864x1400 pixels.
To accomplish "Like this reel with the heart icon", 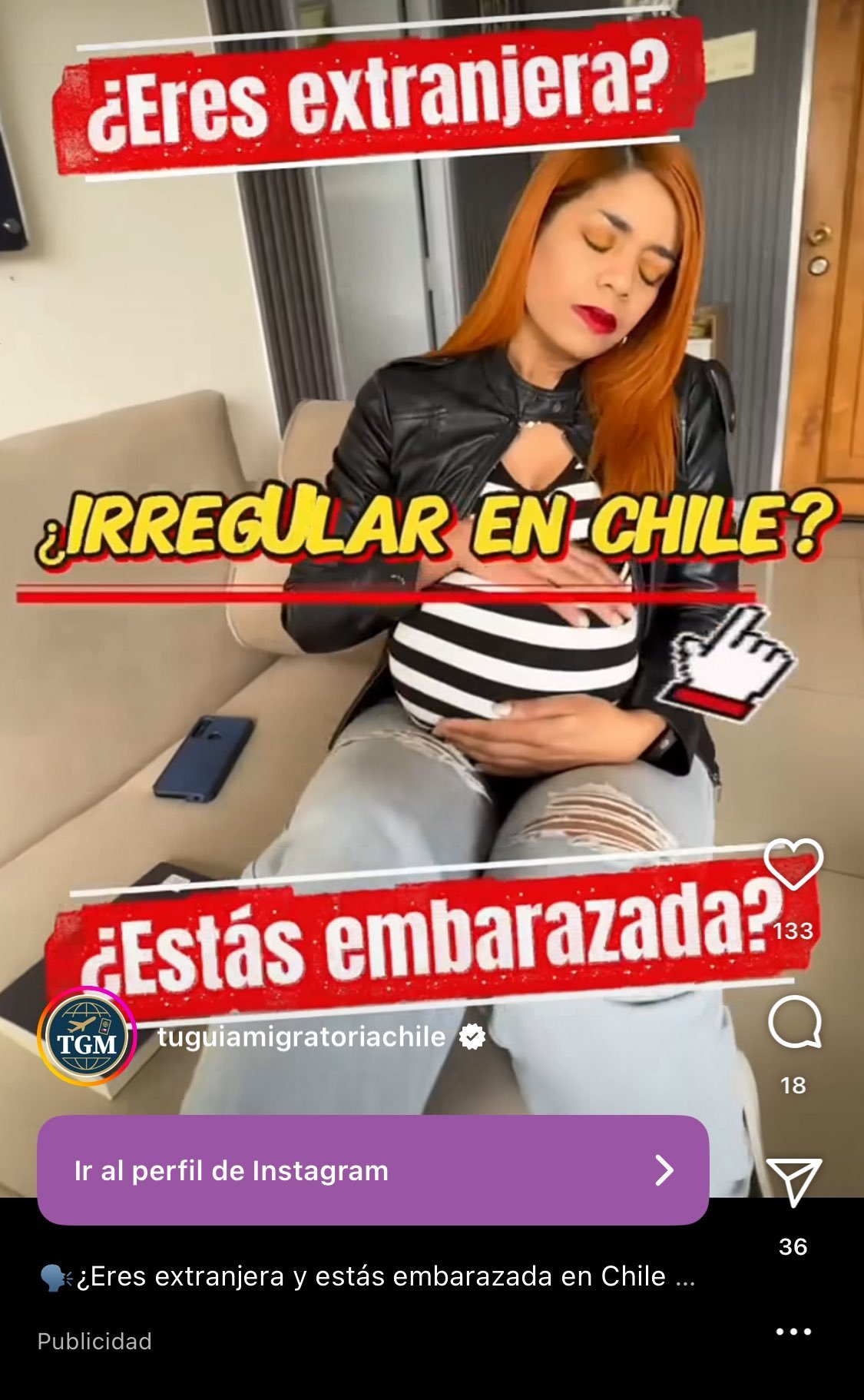I will click(x=793, y=864).
